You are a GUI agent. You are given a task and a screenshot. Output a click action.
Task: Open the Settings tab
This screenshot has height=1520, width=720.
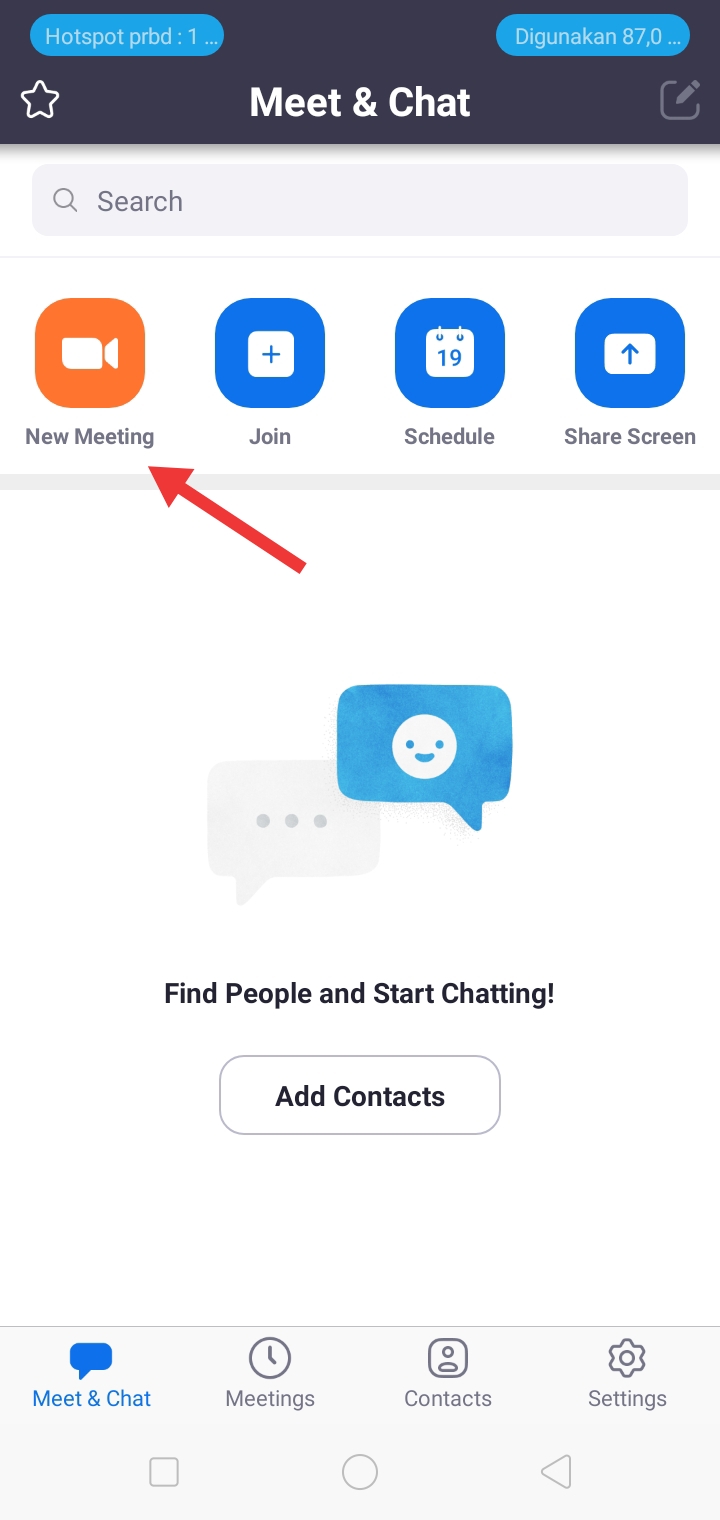627,1374
